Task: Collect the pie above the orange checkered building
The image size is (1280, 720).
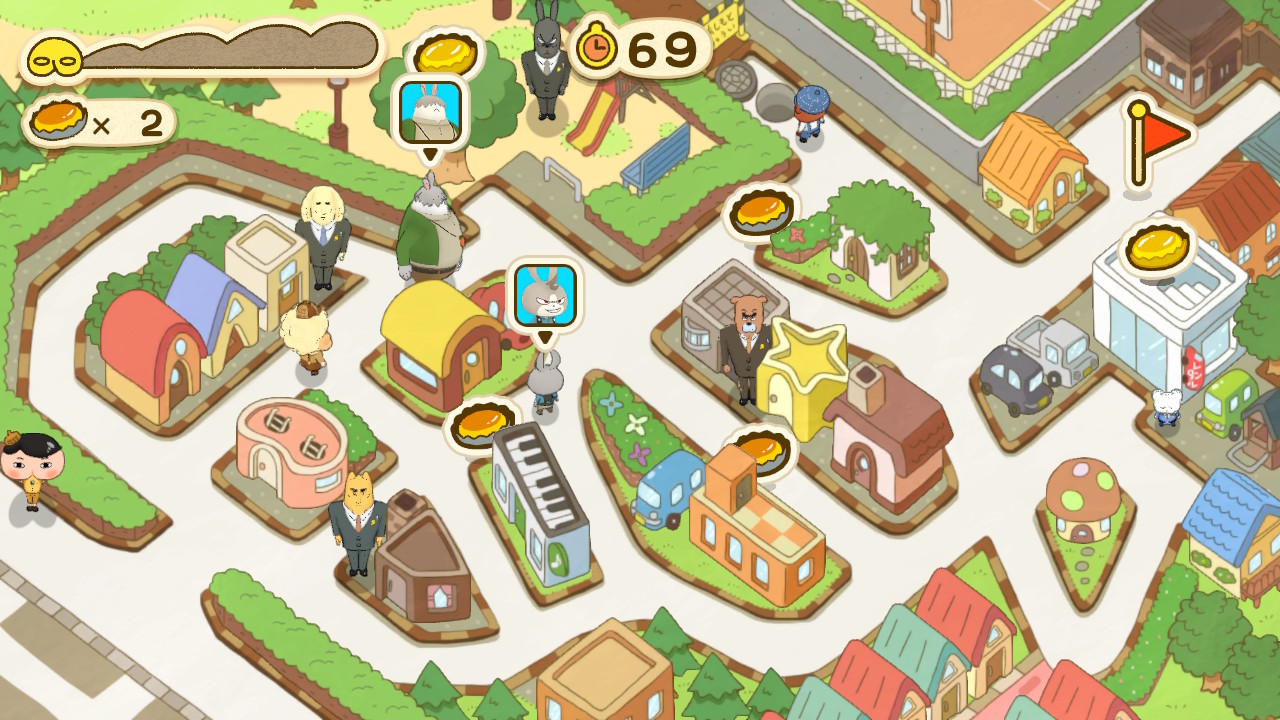Action: 762,452
